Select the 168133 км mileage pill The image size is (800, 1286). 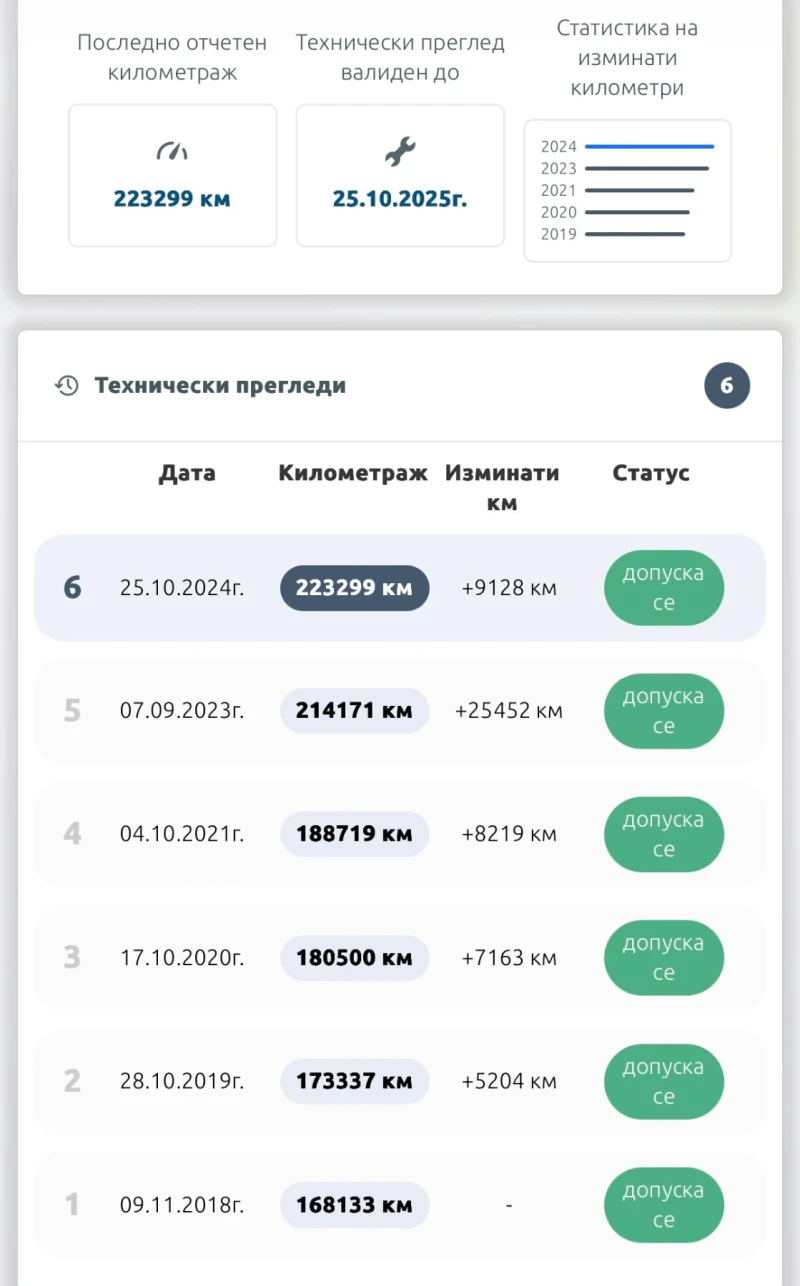tap(354, 1205)
